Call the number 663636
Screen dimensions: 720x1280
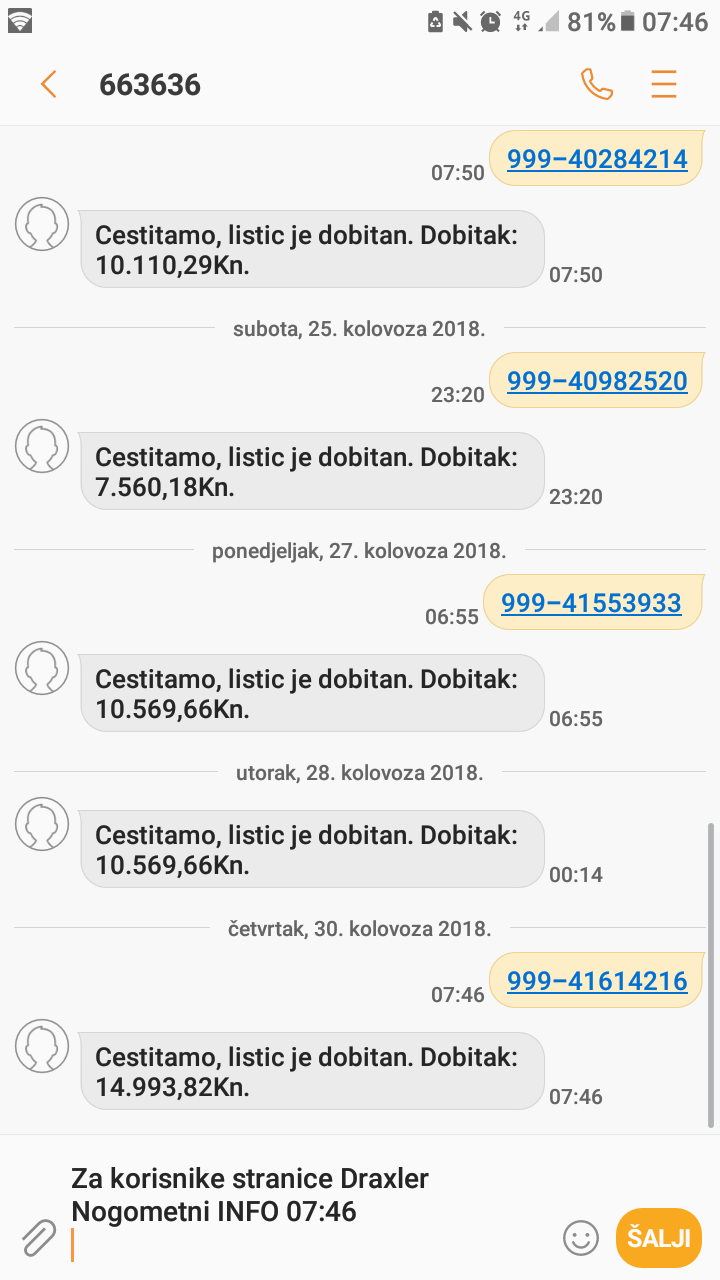click(x=596, y=85)
